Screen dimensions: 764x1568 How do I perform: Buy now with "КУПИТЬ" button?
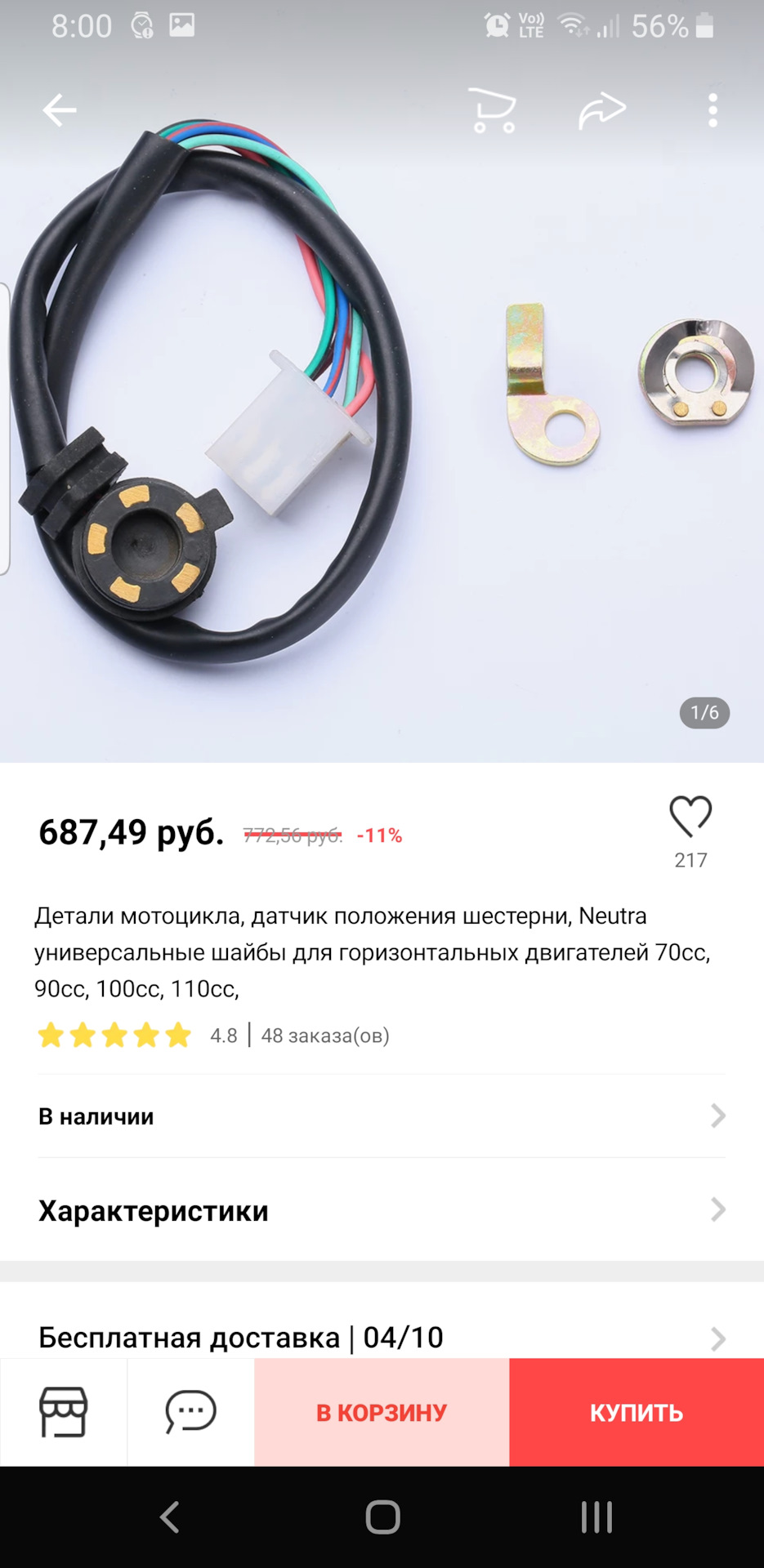point(637,1412)
